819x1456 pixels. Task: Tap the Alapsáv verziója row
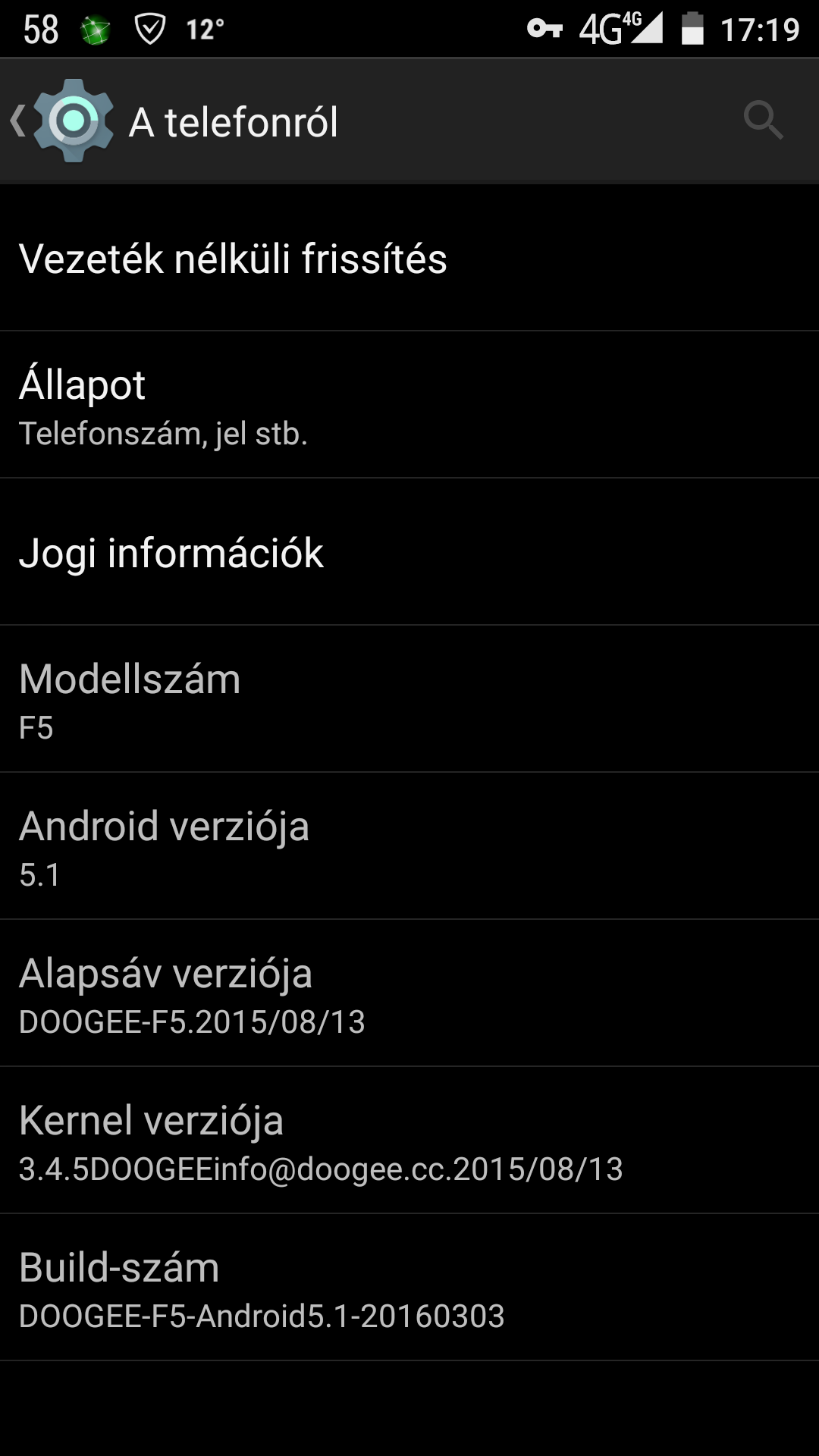(409, 993)
